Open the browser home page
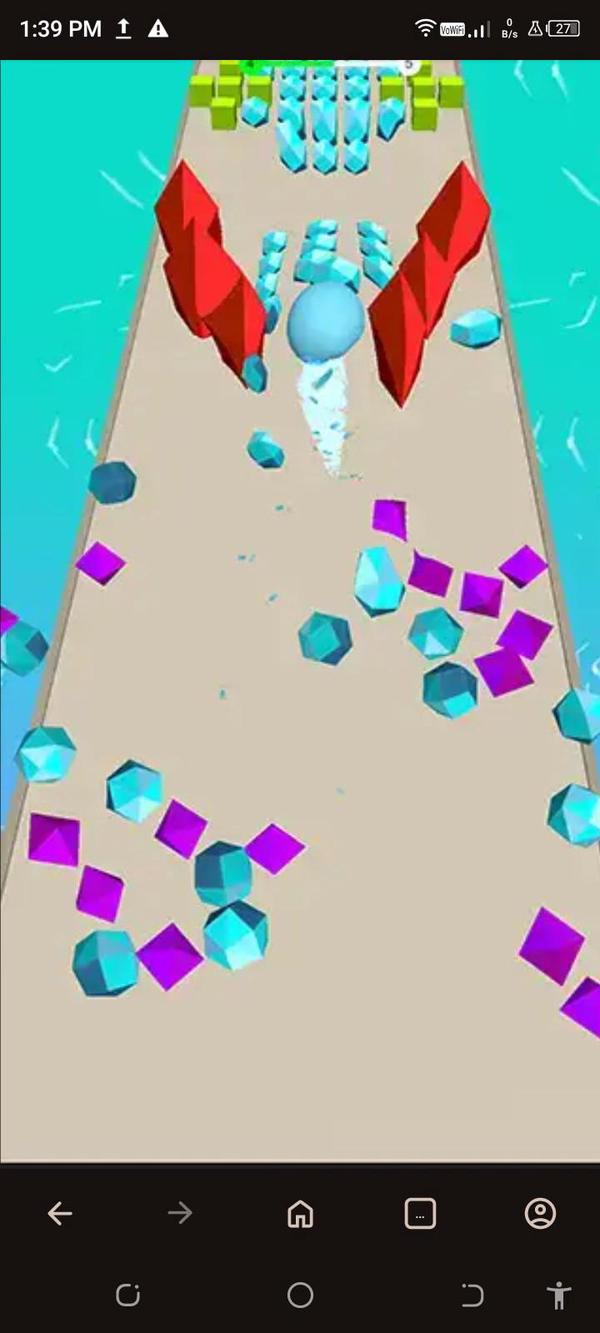This screenshot has height=1333, width=600. click(300, 1214)
